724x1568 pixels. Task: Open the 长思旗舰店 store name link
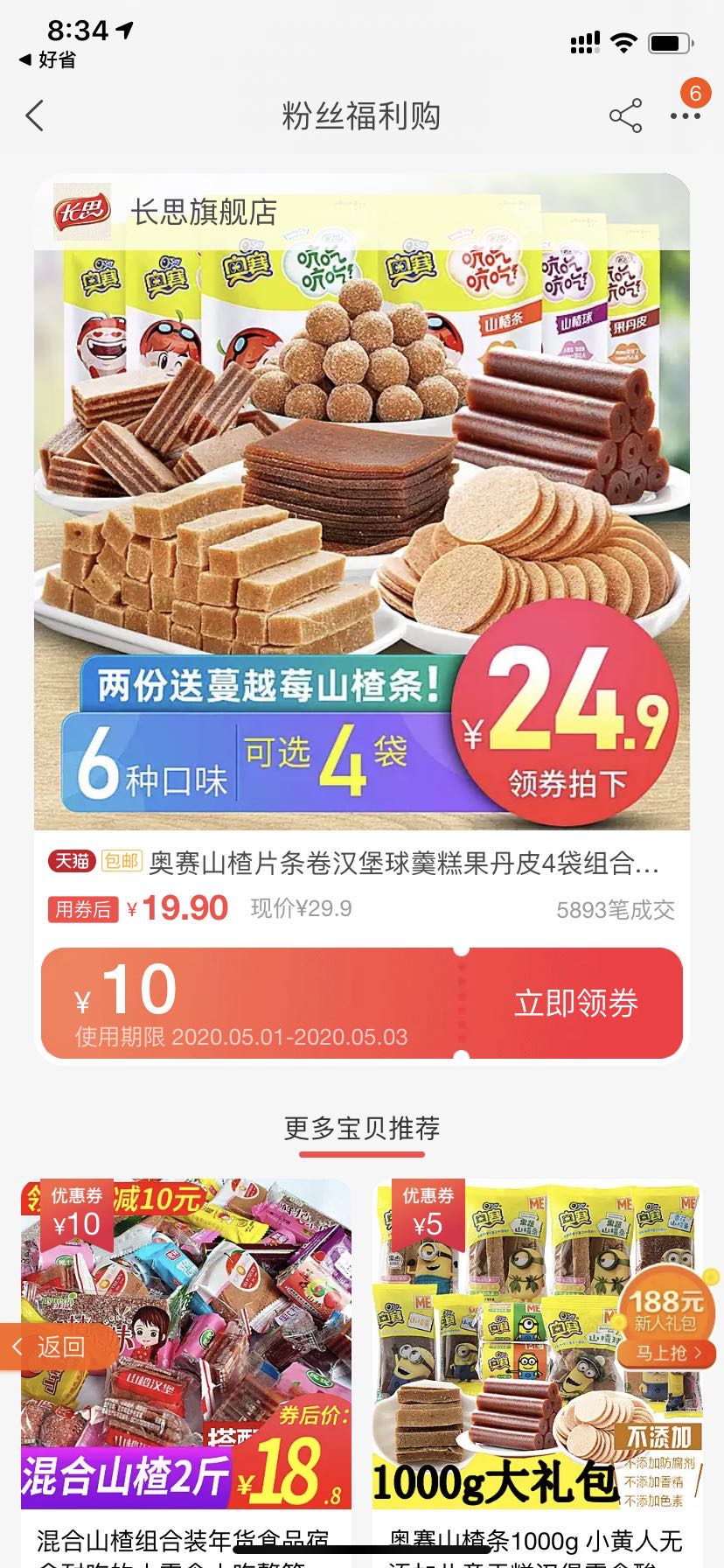point(204,213)
